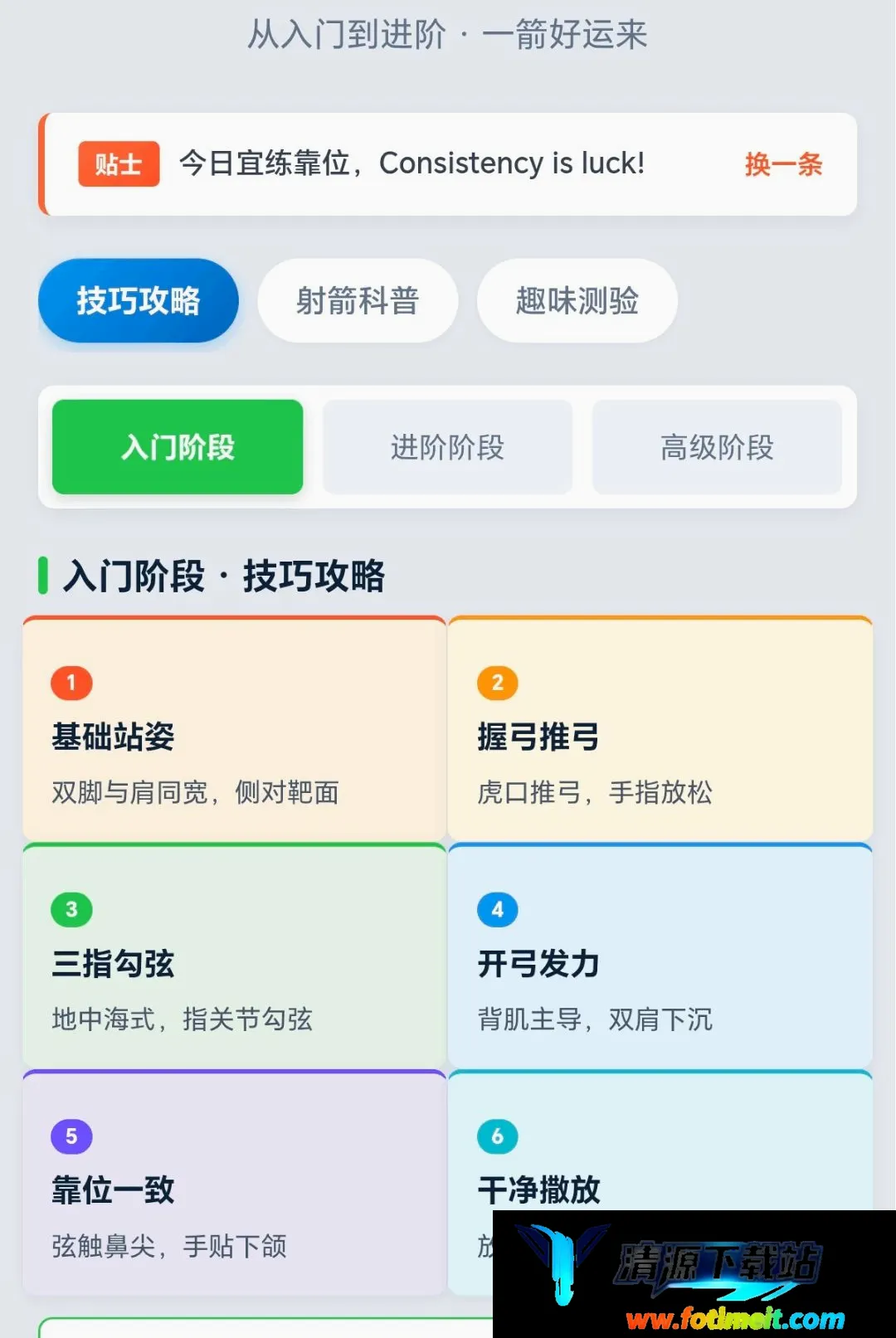Open the 趣味测验 category
896x1338 pixels.
point(577,300)
